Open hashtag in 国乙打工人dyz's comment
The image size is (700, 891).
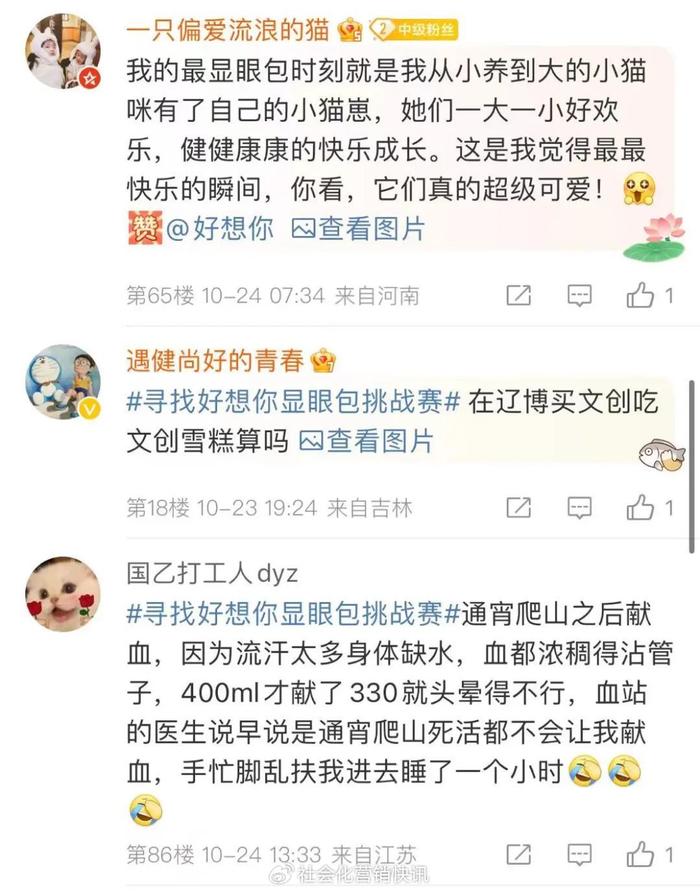pyautogui.click(x=293, y=613)
